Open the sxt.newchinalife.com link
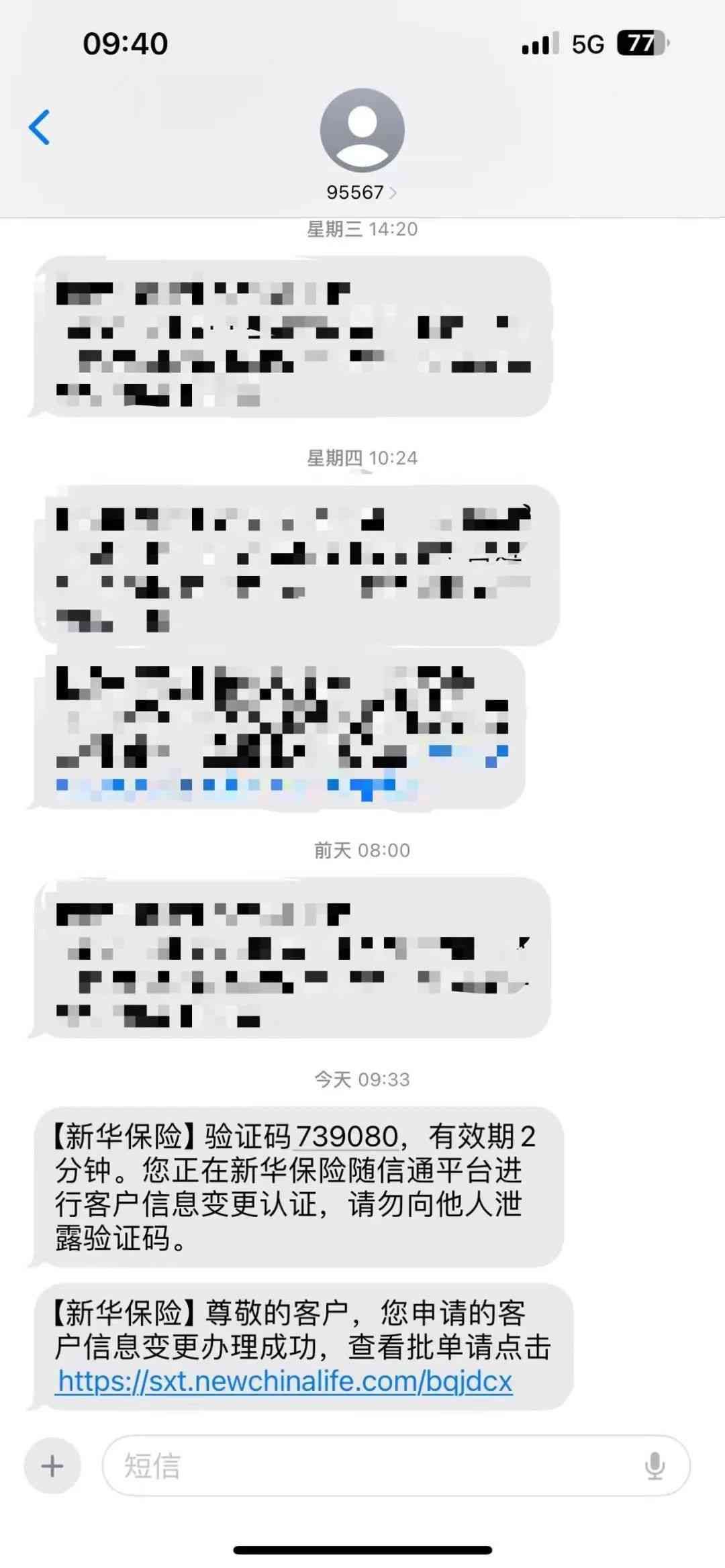The image size is (725, 1568). click(x=285, y=1380)
